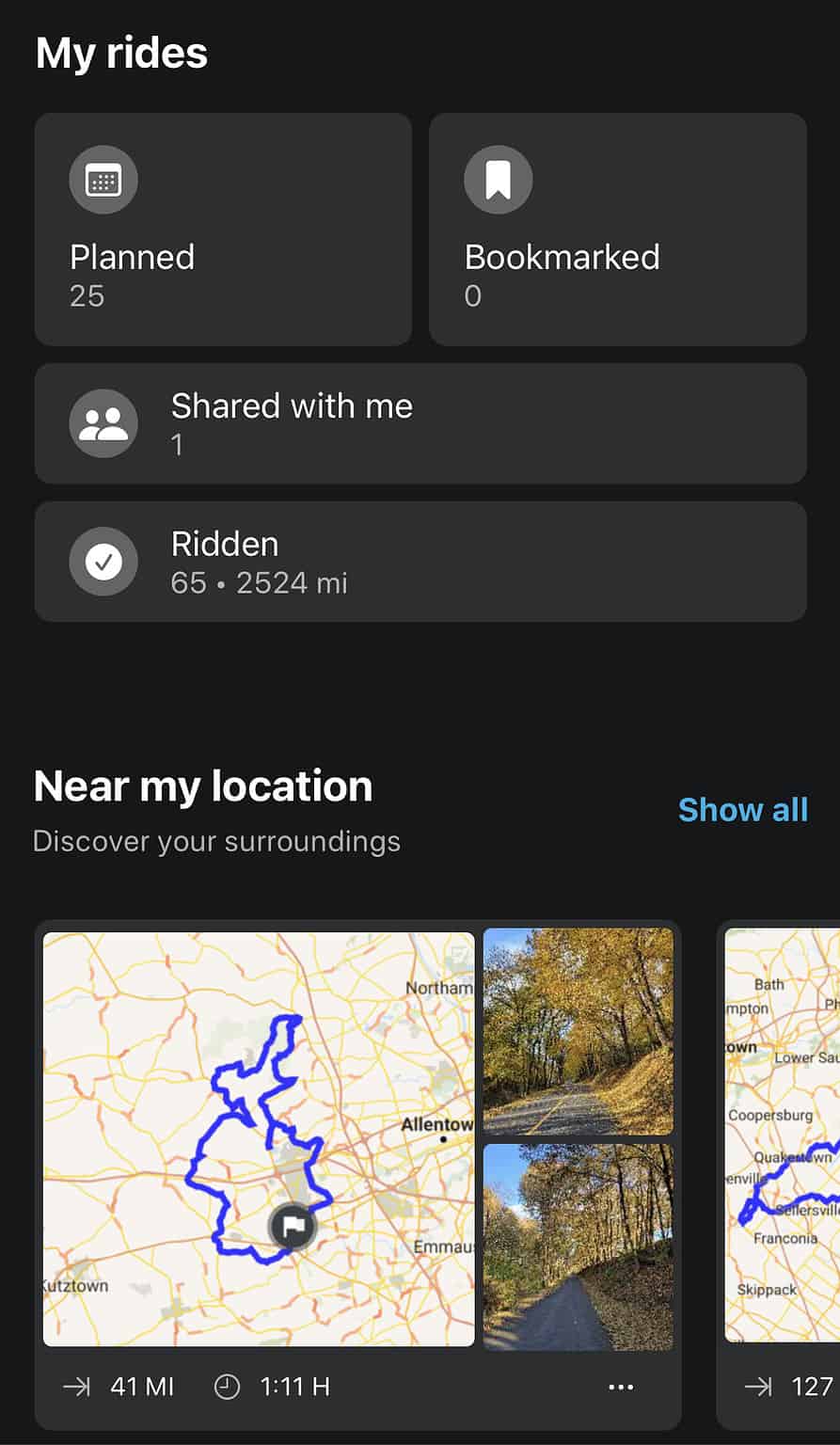Click the Ridden checkmark icon
The width and height of the screenshot is (840, 1445).
click(x=103, y=562)
